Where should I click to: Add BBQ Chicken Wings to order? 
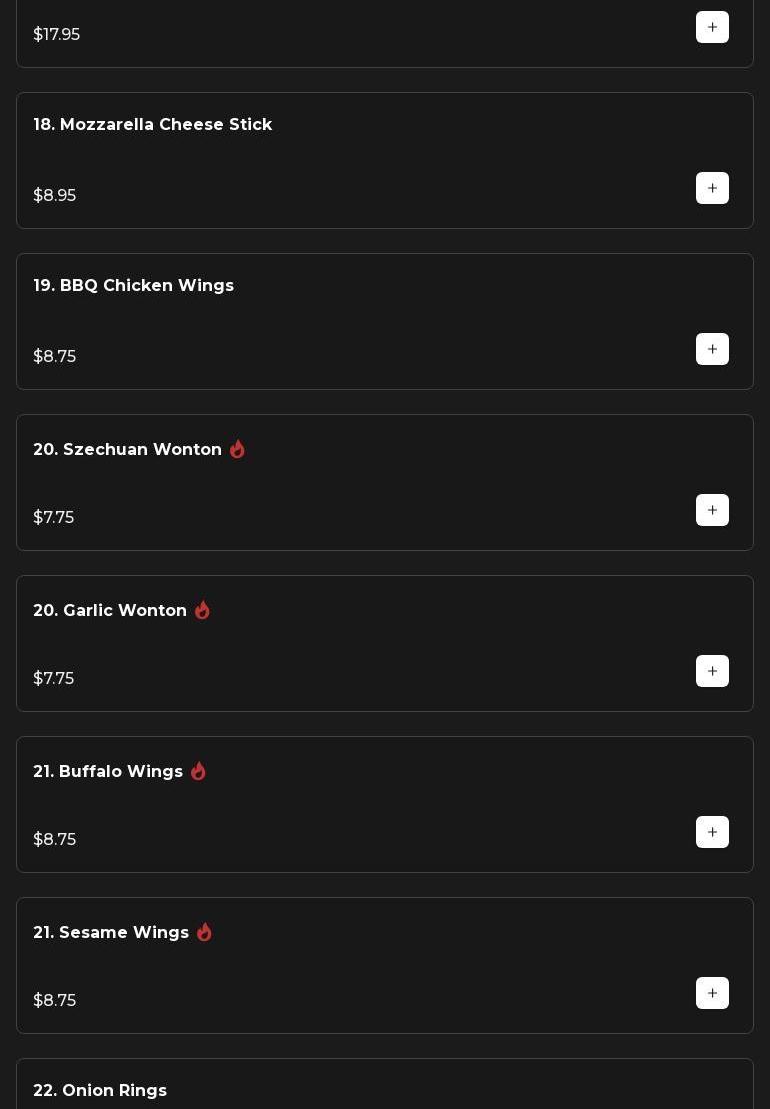point(712,349)
